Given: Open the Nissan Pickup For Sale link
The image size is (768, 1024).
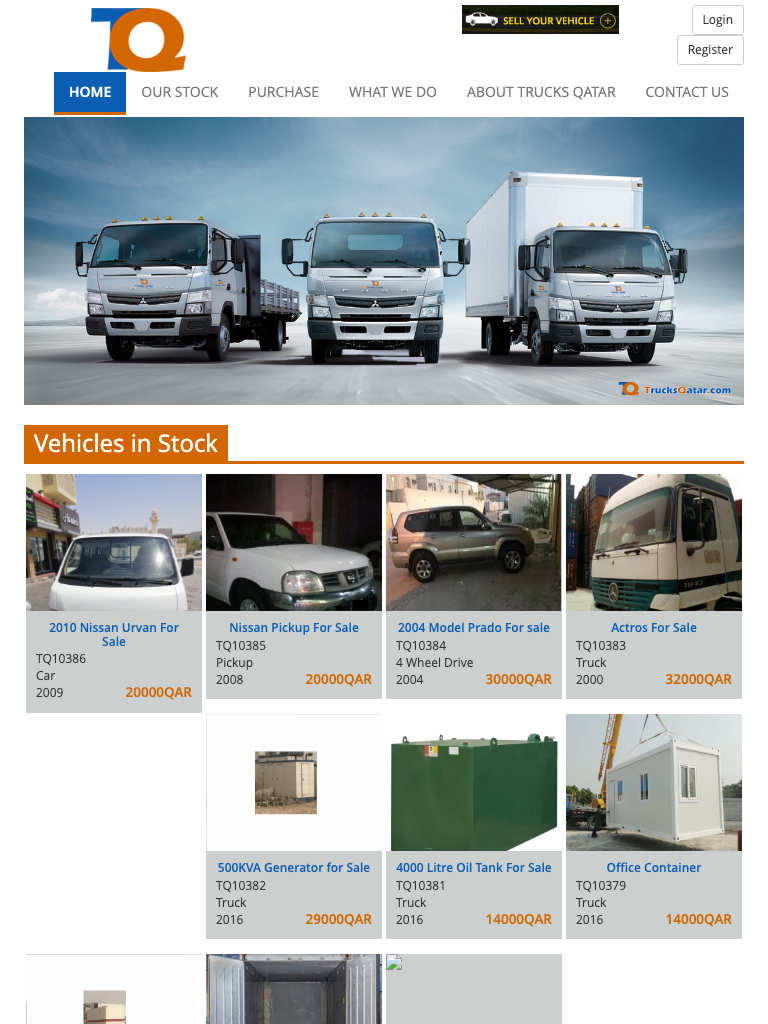Looking at the screenshot, I should [293, 627].
